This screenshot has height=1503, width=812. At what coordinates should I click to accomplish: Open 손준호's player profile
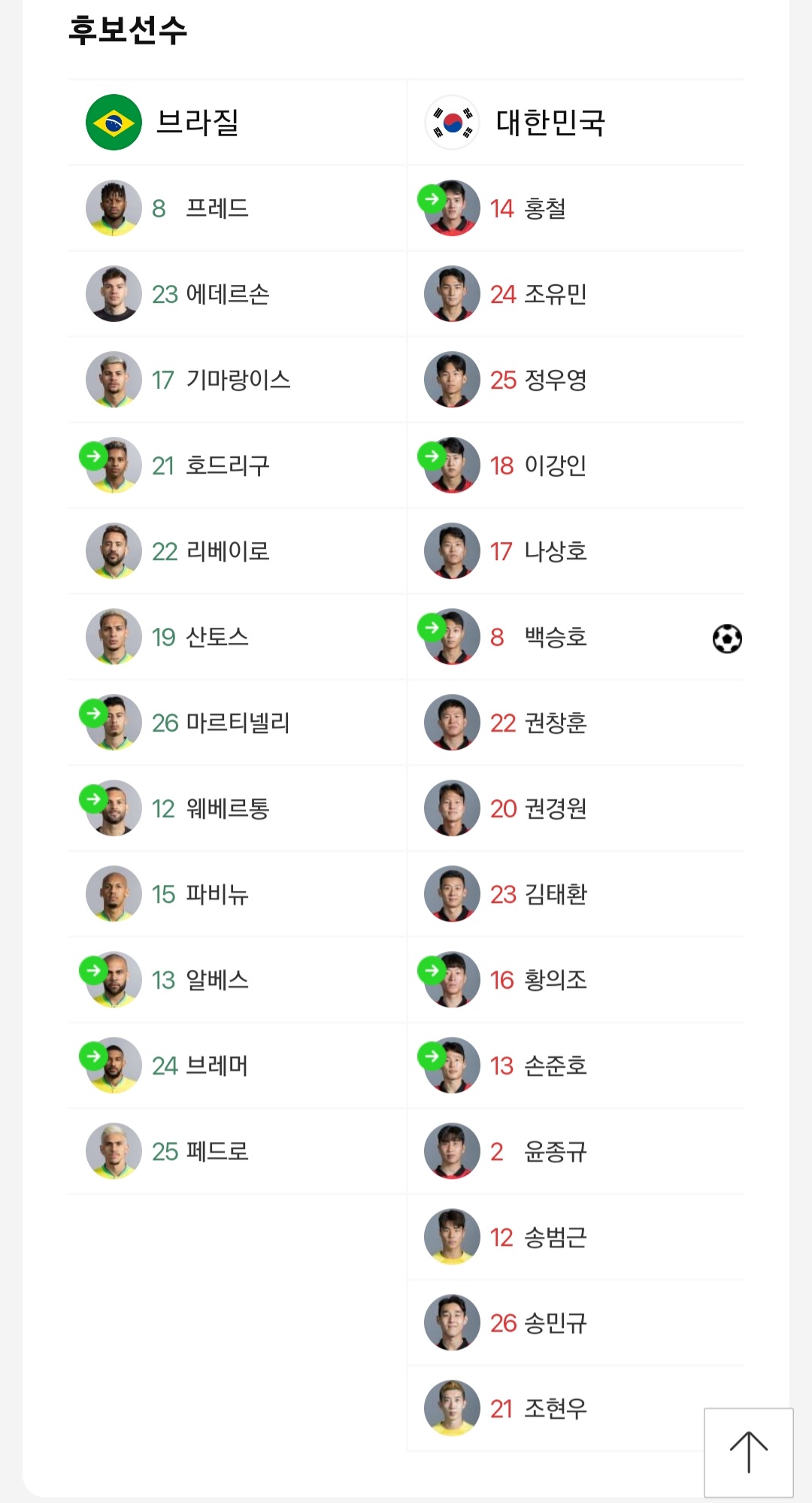tap(576, 1065)
